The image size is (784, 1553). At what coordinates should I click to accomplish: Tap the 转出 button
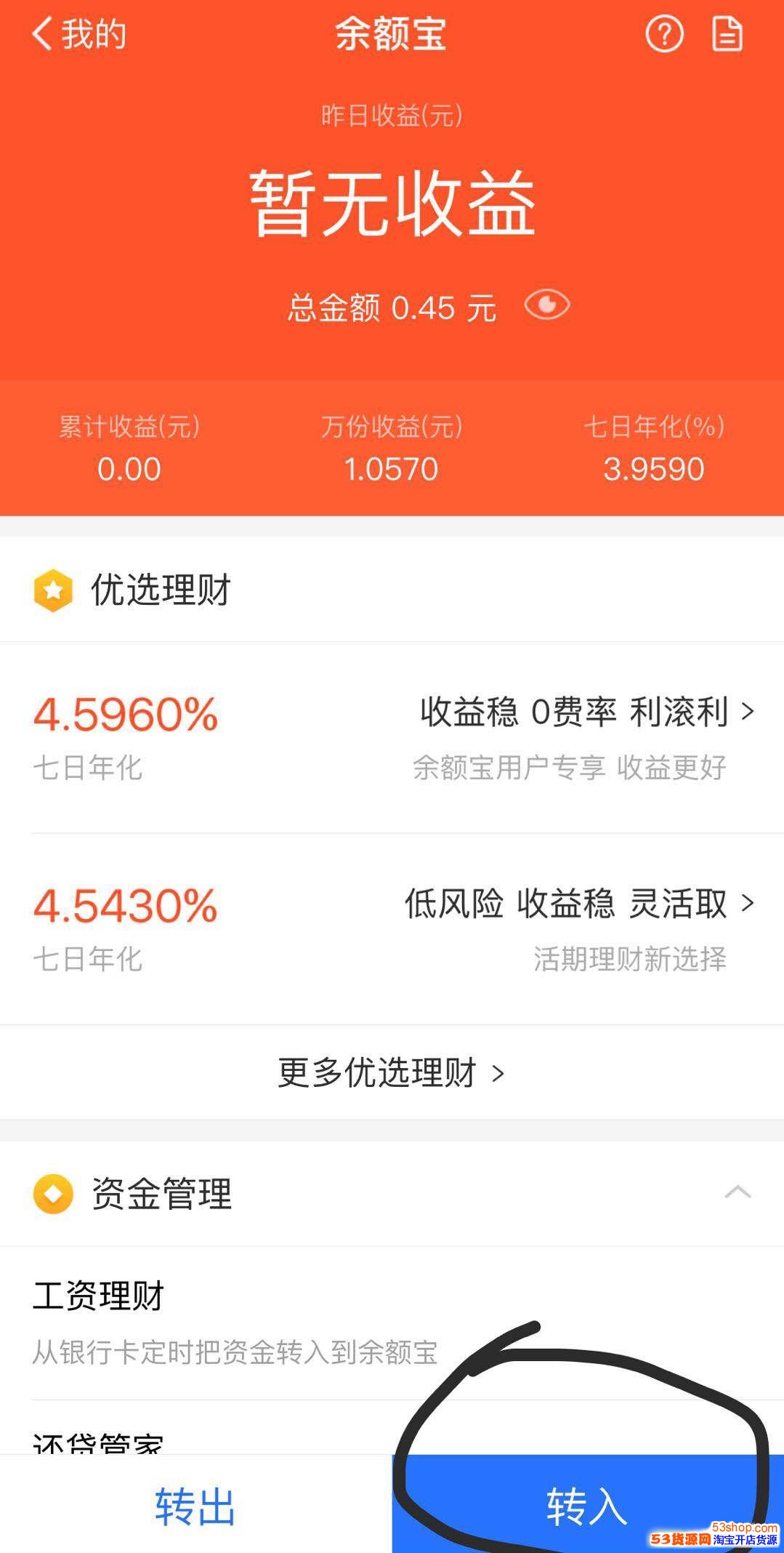195,1505
